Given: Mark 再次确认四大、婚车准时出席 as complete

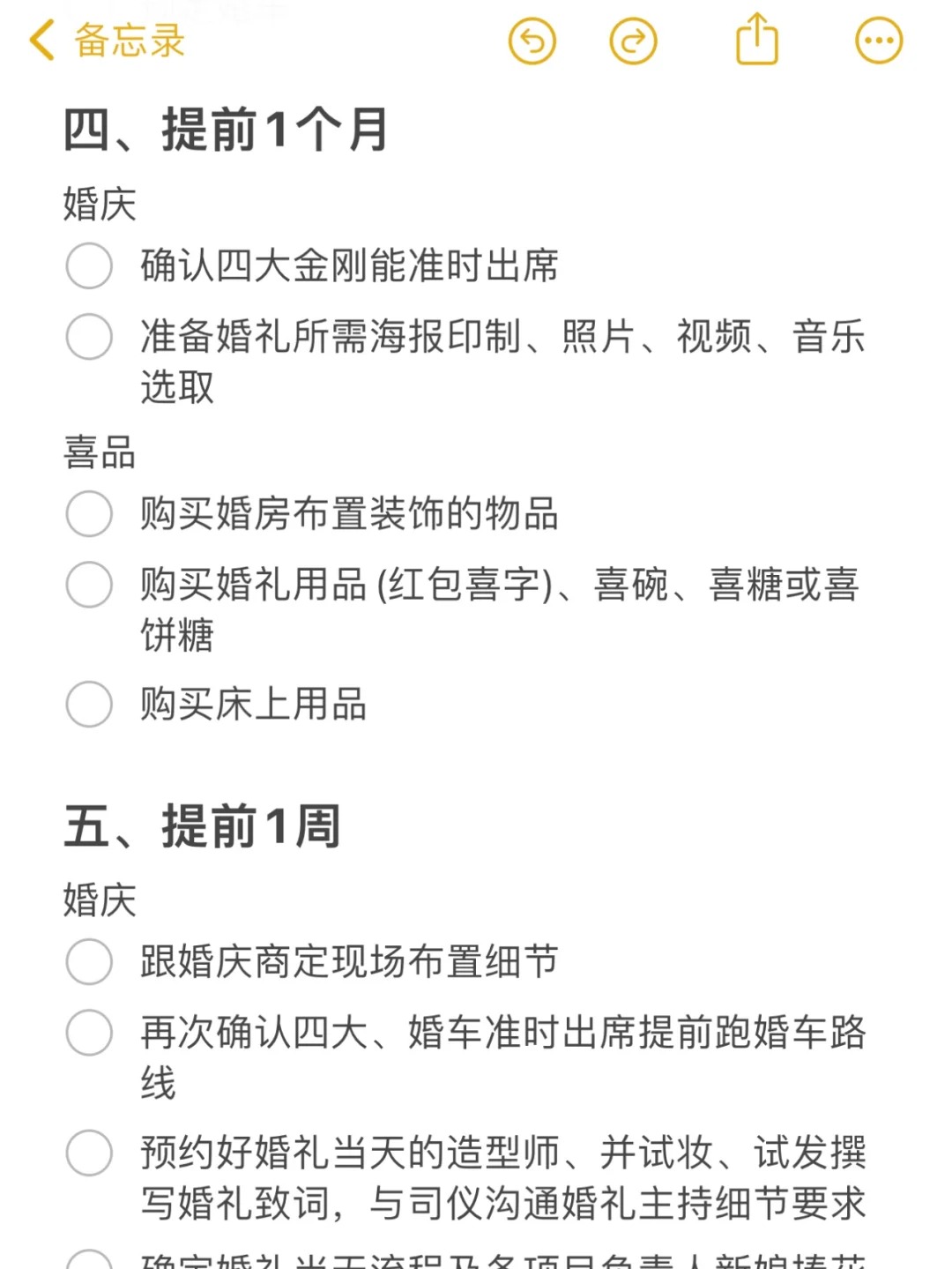Looking at the screenshot, I should click(89, 1032).
